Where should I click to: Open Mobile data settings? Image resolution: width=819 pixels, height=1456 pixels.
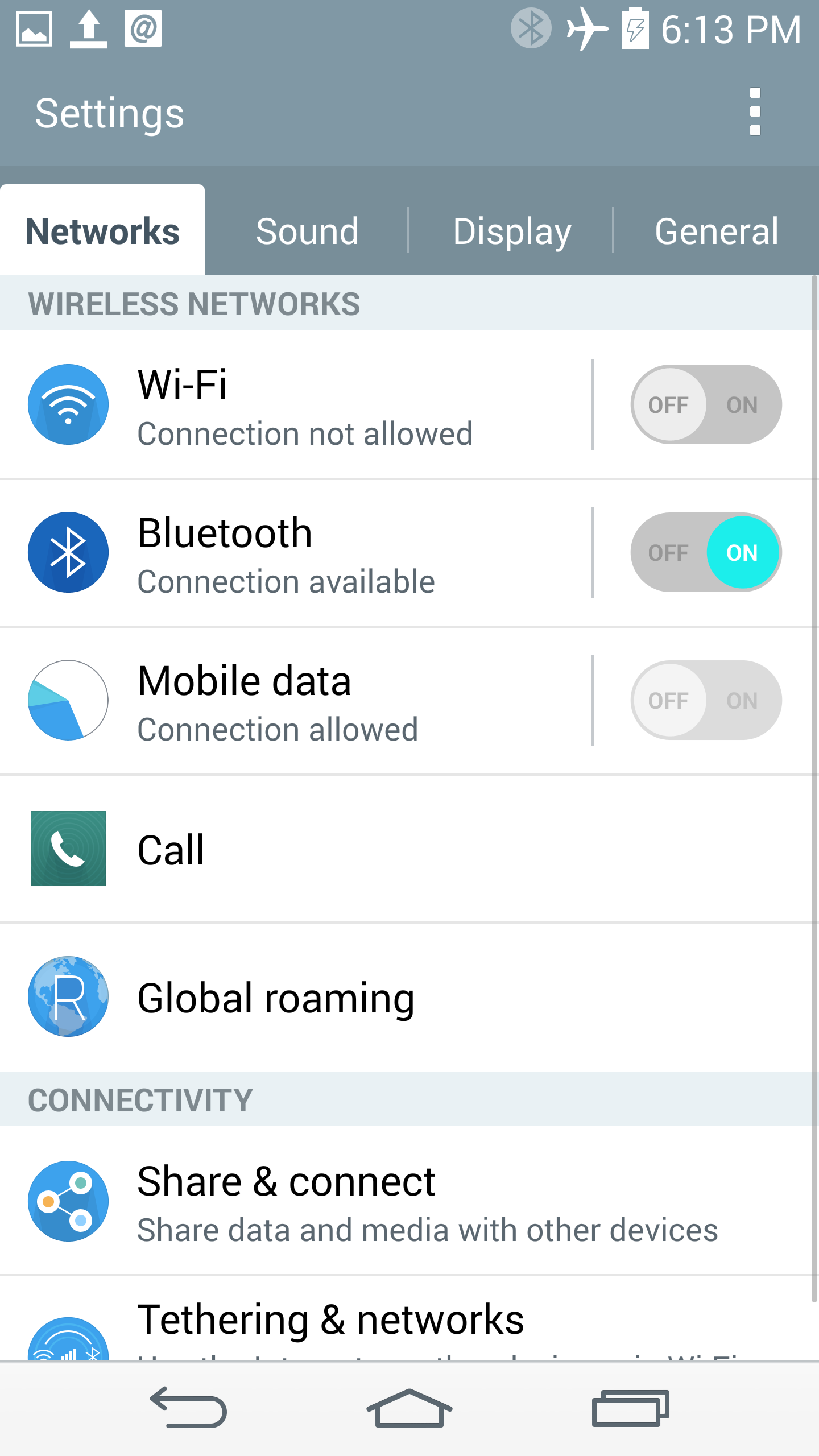[296, 701]
